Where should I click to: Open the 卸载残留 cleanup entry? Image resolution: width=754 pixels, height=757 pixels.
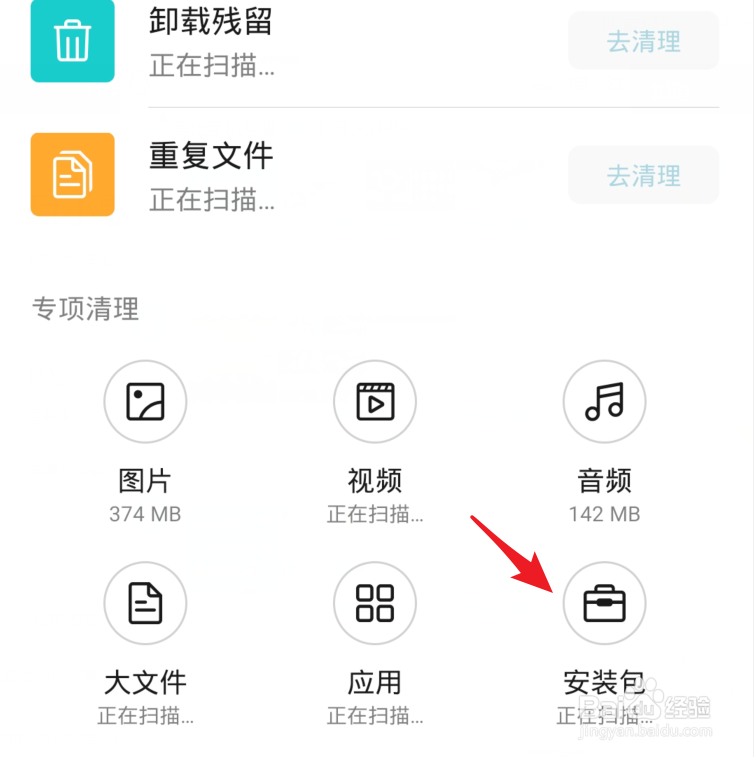pos(207,23)
